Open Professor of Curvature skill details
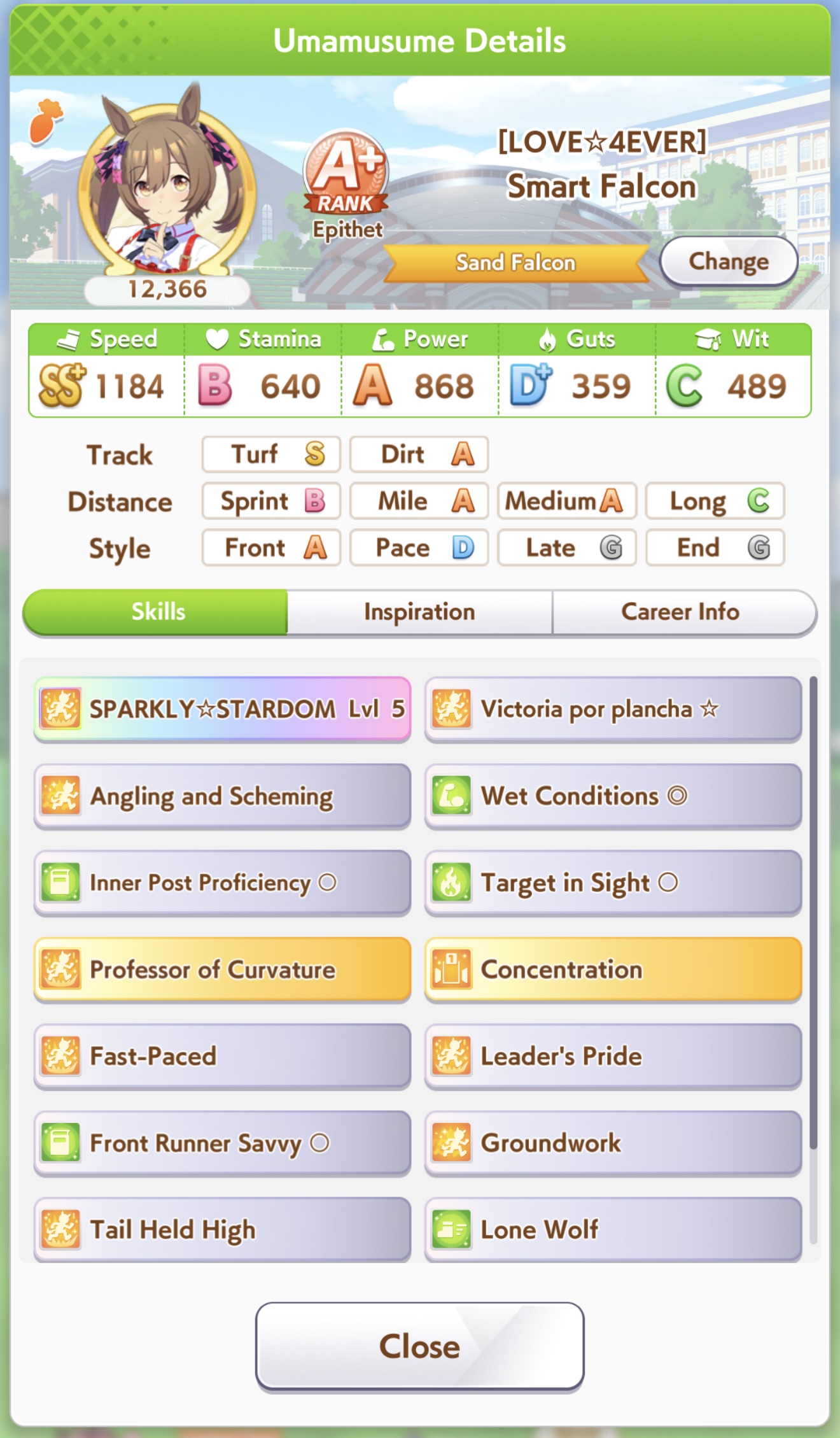 click(222, 969)
